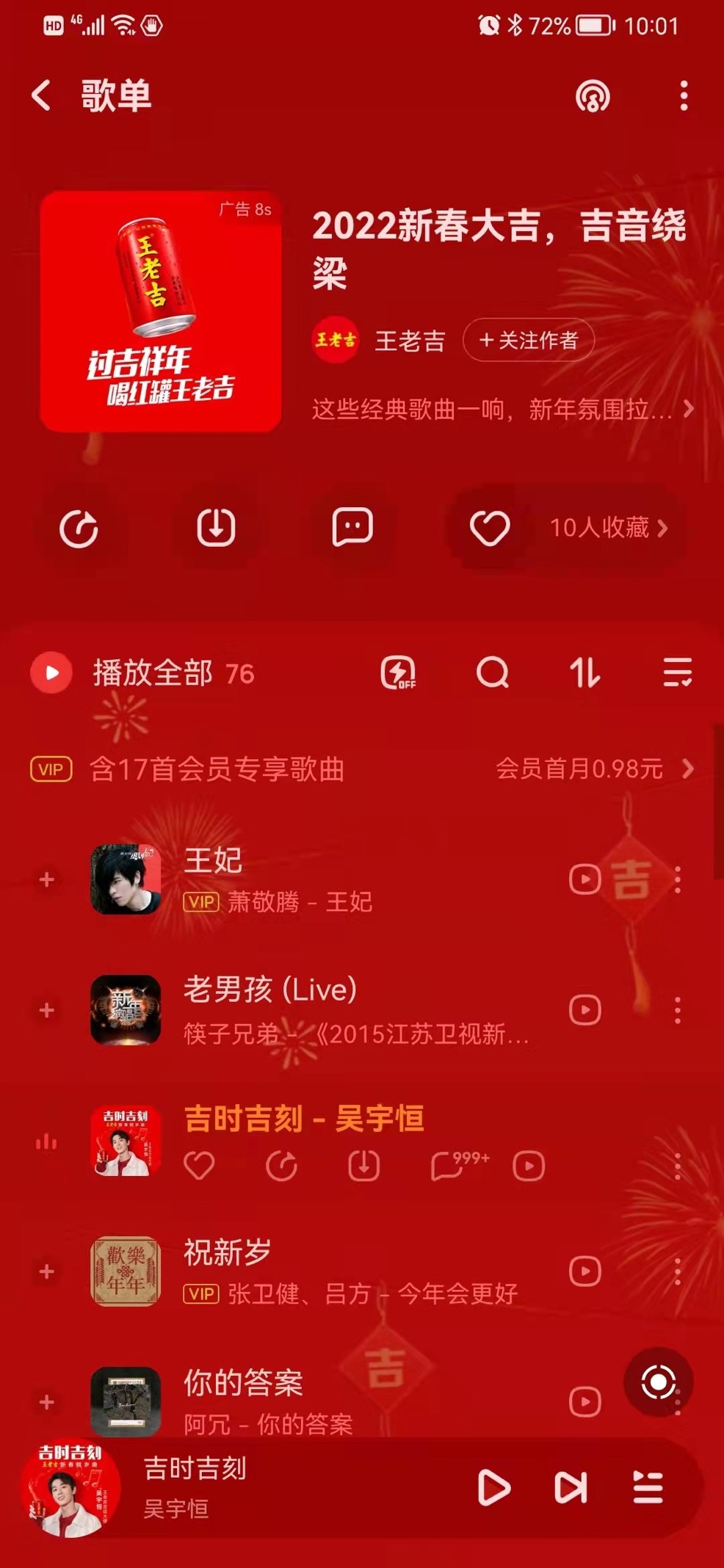
Task: Like the song 吉时吉刻
Action: [x=199, y=1166]
